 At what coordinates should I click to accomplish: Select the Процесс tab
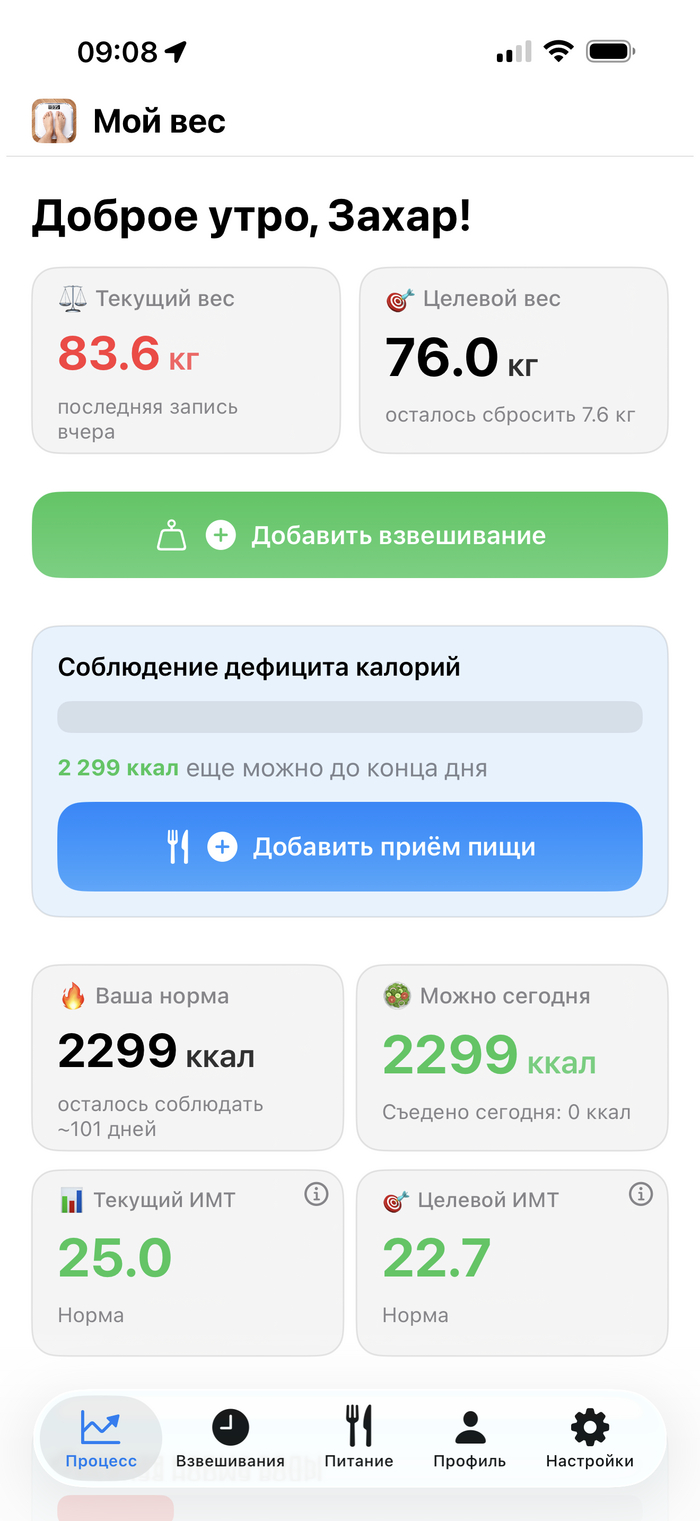coord(101,1438)
